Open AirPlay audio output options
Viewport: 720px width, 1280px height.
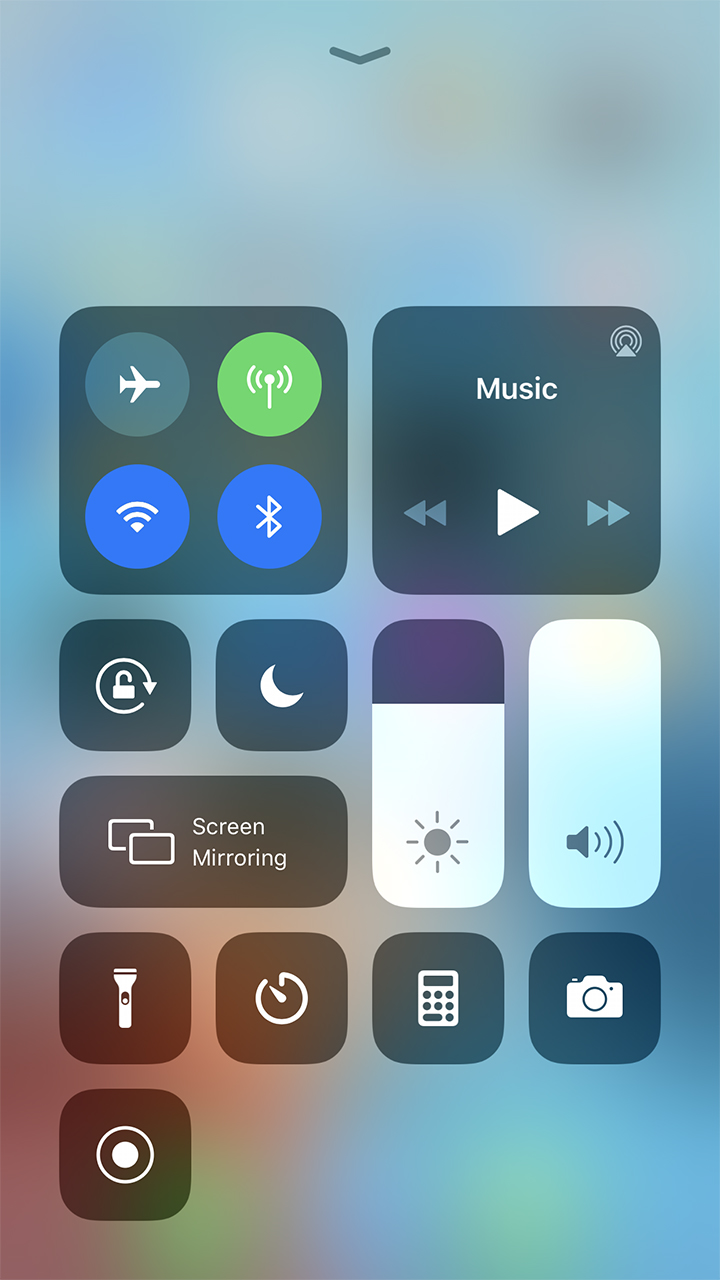[x=626, y=342]
